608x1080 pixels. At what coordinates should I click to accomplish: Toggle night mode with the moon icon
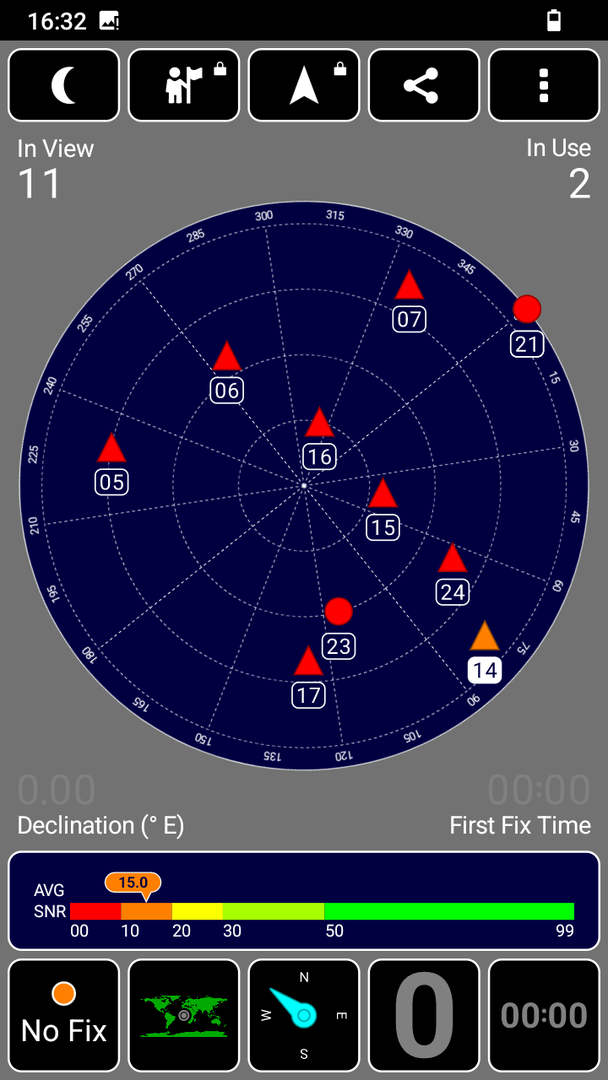click(x=64, y=86)
